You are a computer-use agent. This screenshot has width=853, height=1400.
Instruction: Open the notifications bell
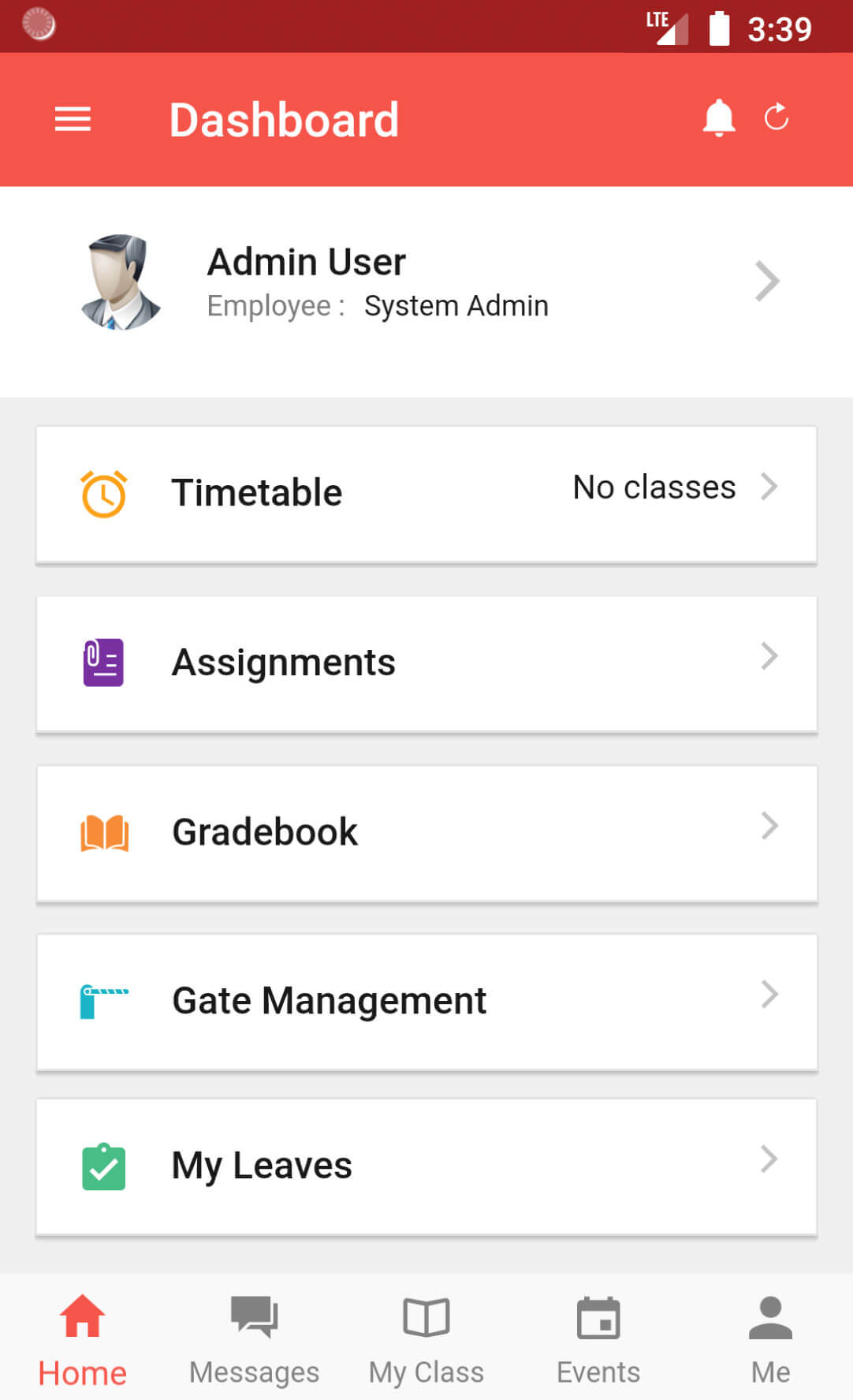(x=718, y=118)
